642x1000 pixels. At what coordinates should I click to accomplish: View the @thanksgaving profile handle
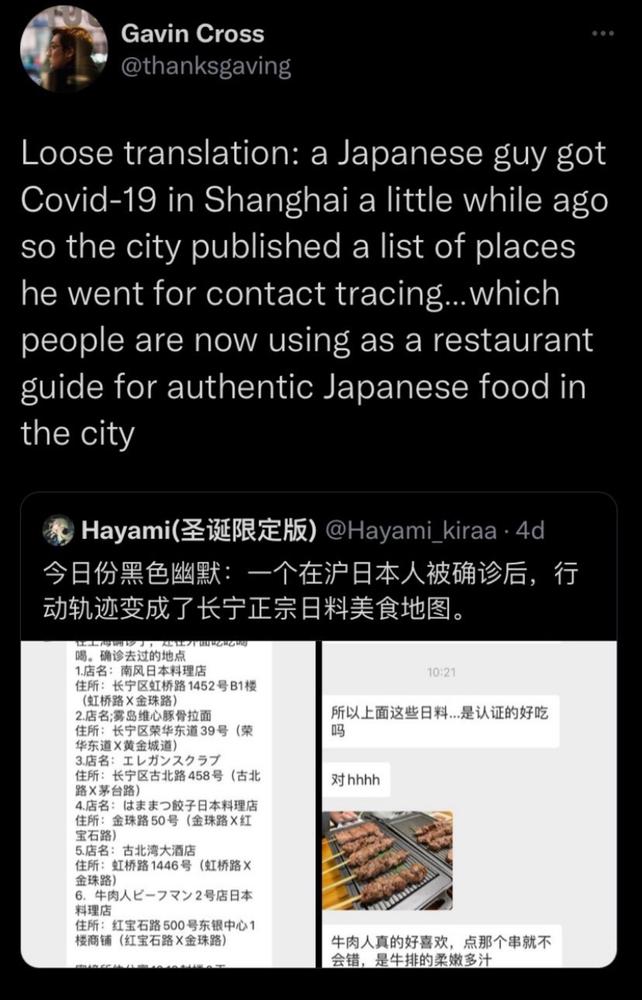(205, 66)
